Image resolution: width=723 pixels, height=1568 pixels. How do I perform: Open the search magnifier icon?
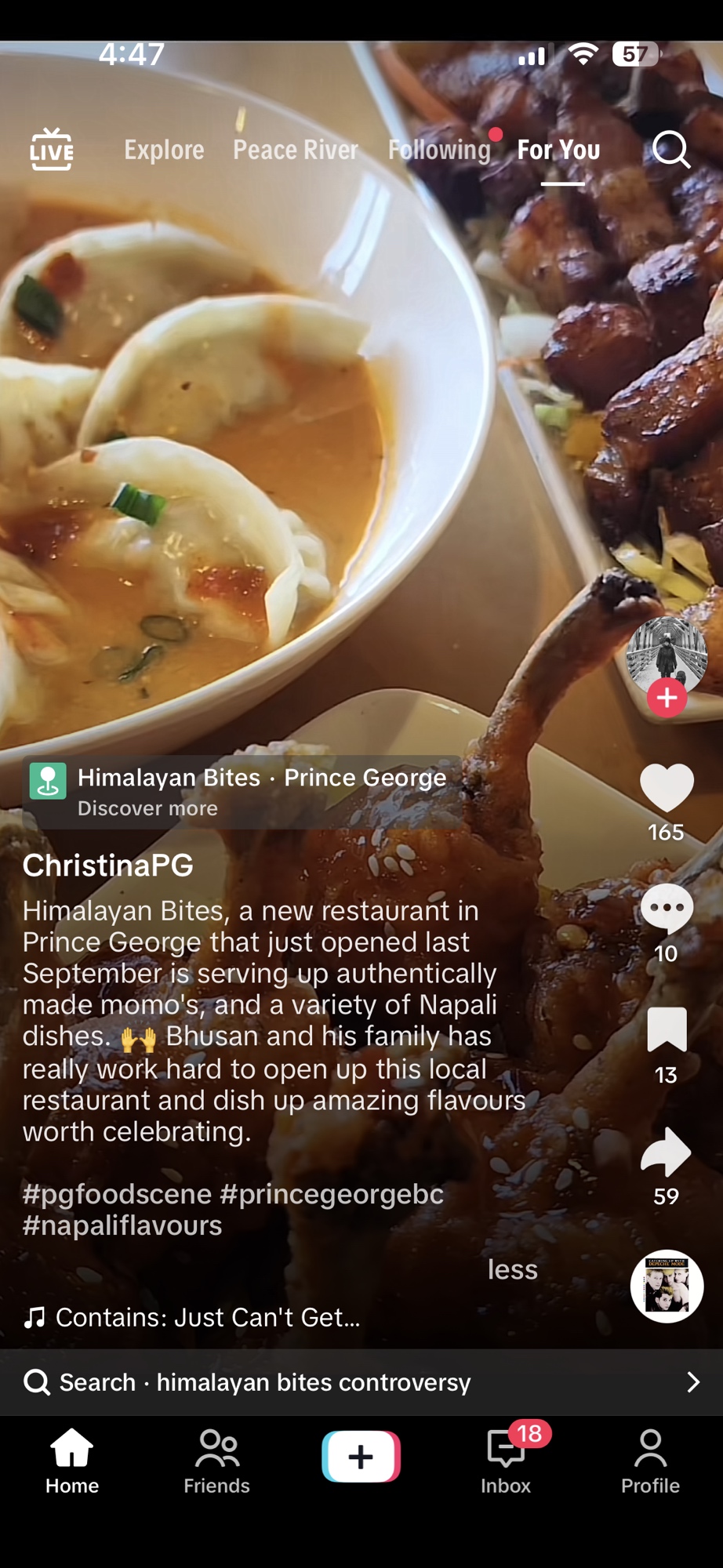tap(671, 149)
